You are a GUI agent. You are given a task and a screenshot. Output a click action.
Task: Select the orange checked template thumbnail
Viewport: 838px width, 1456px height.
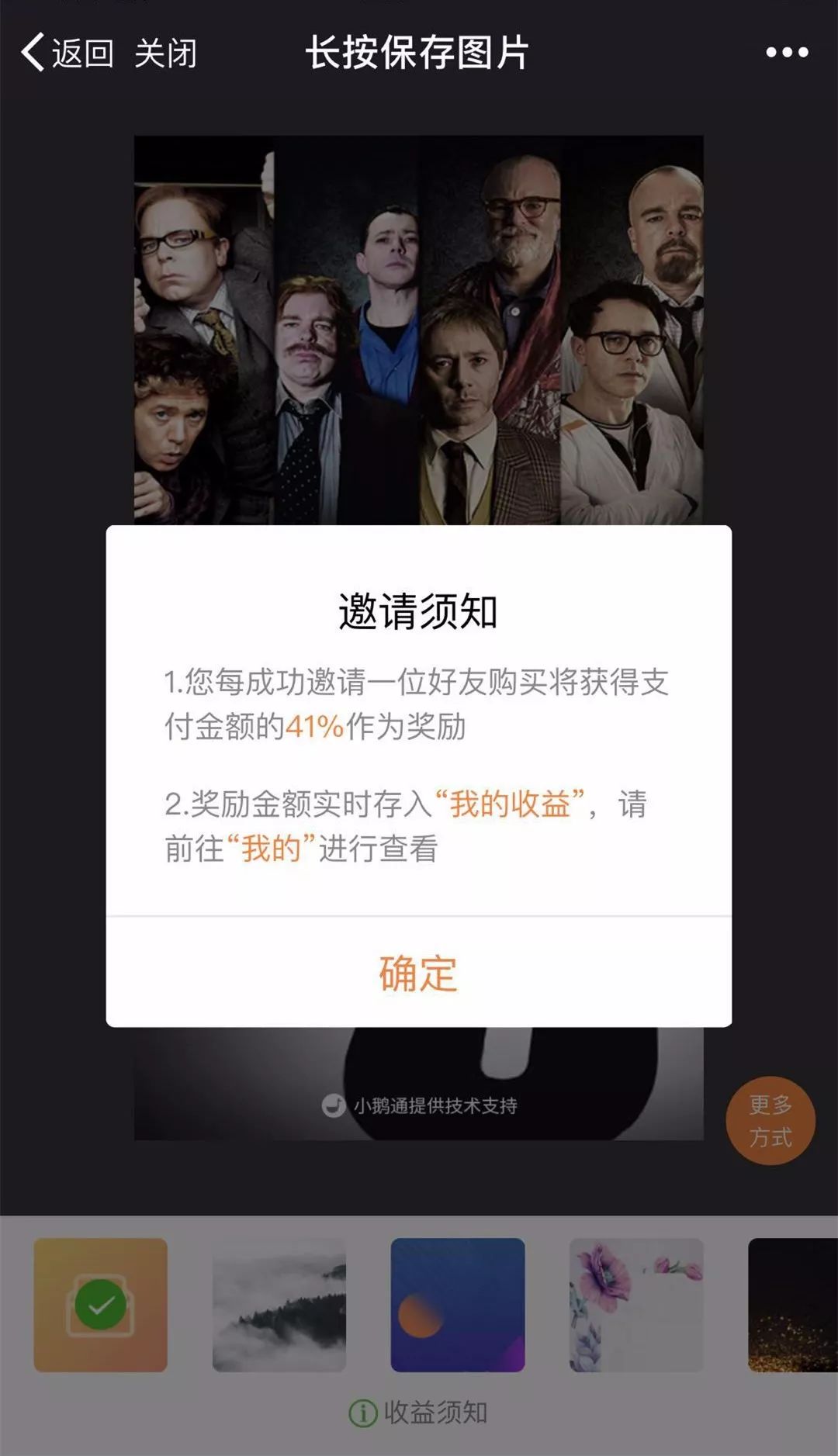(x=100, y=1305)
